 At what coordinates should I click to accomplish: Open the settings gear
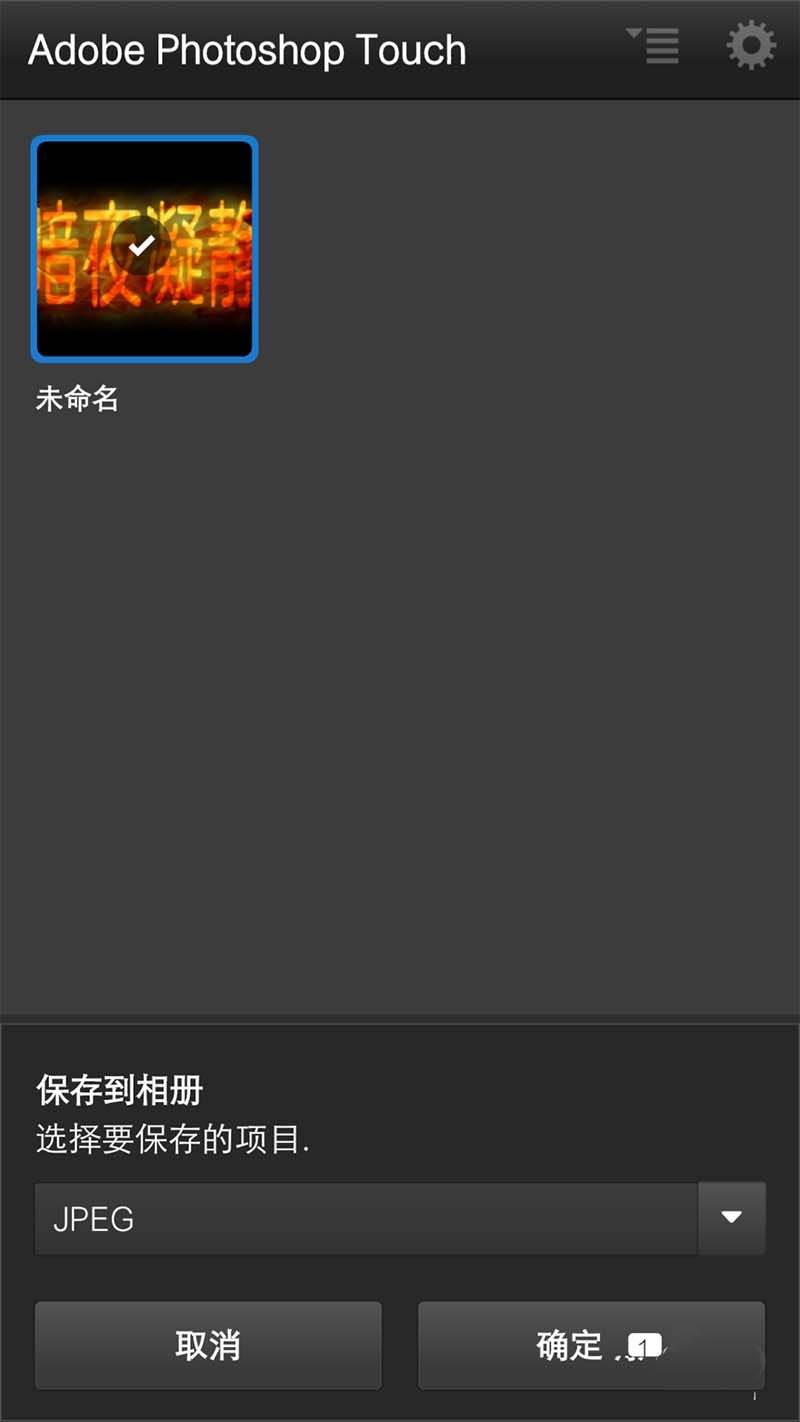[x=750, y=47]
